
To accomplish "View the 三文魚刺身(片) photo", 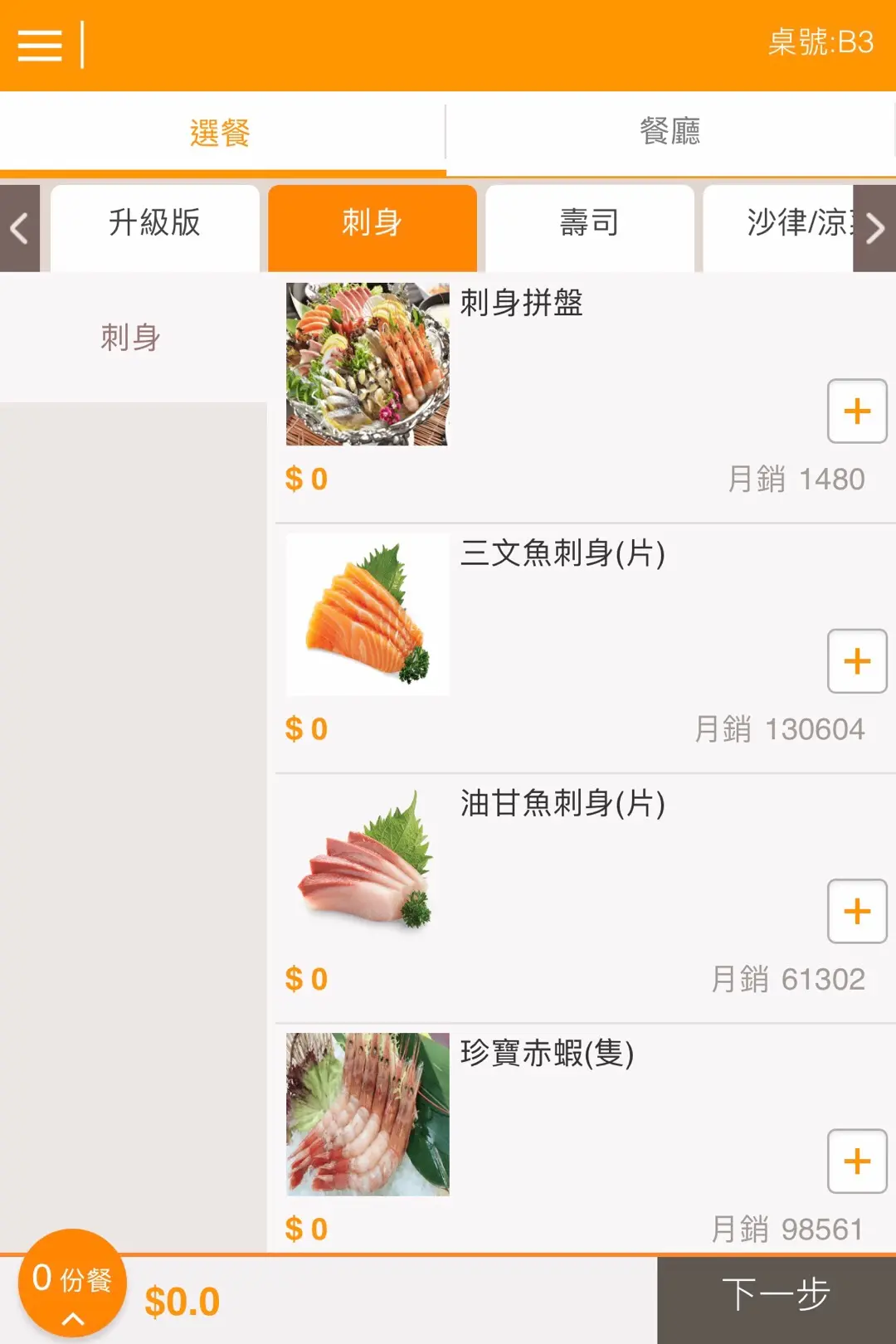I will [x=368, y=614].
